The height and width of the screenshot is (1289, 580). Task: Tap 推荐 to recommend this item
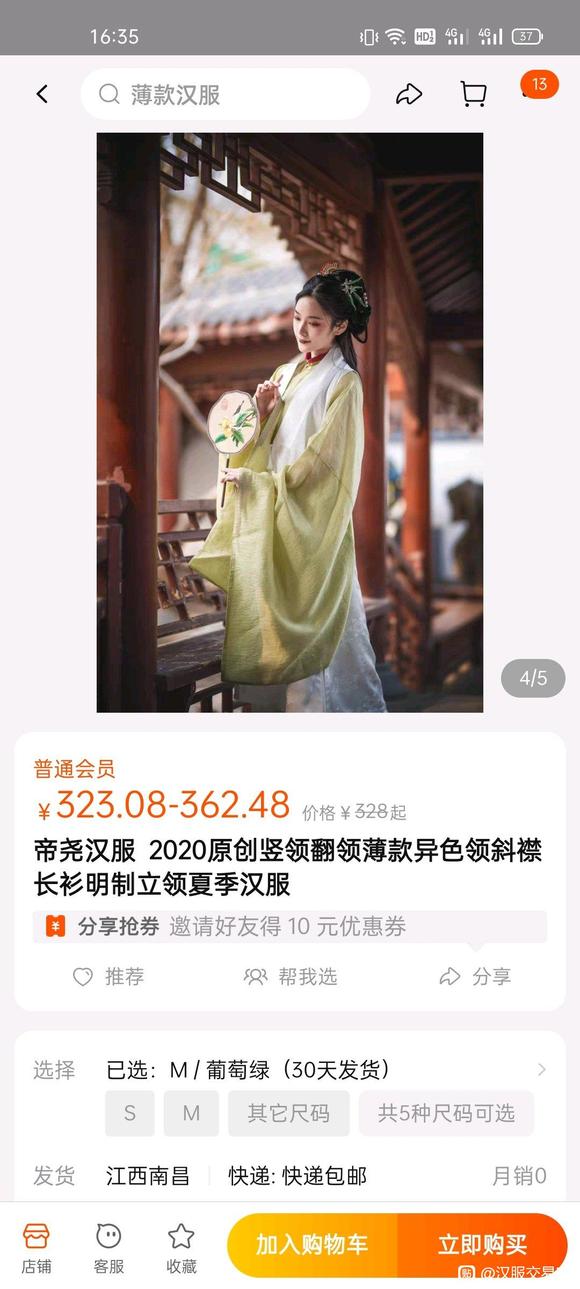108,977
